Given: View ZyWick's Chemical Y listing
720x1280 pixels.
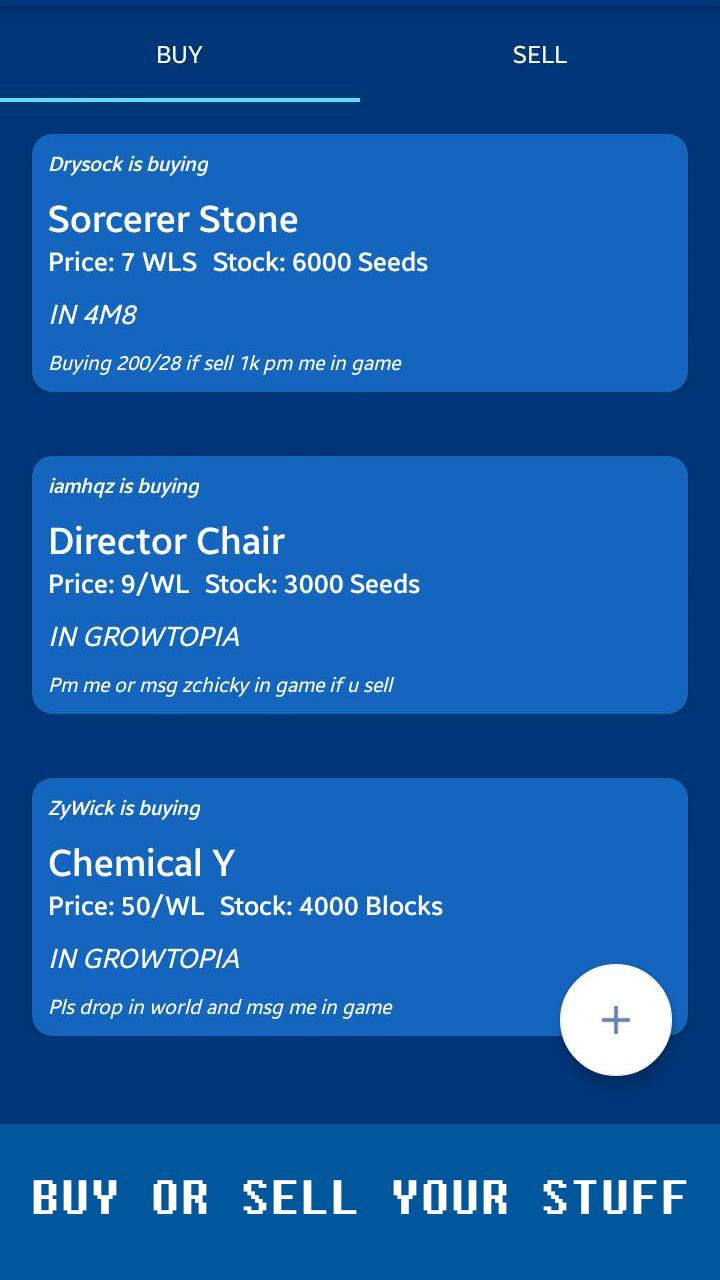Looking at the screenshot, I should pos(300,906).
